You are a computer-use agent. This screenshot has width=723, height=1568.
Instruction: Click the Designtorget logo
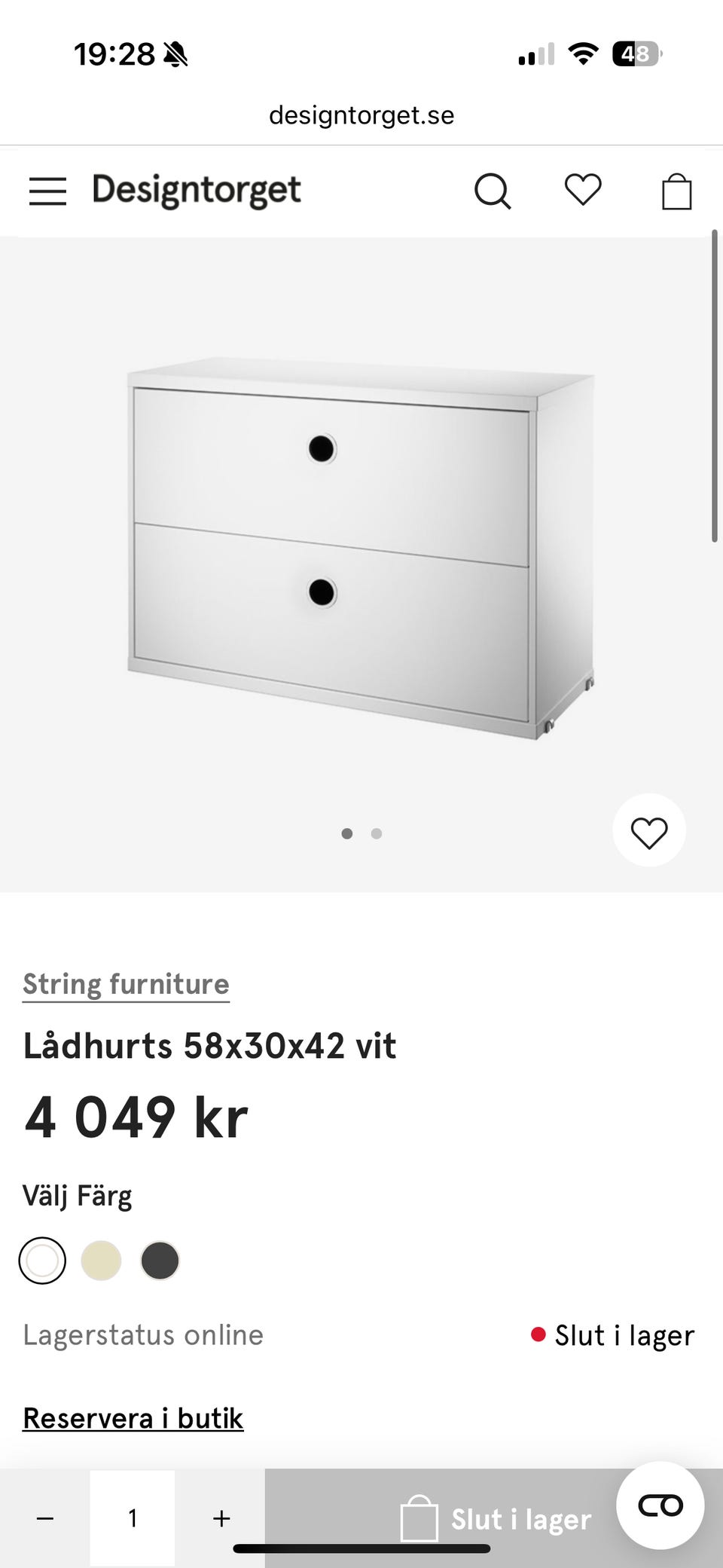[195, 189]
